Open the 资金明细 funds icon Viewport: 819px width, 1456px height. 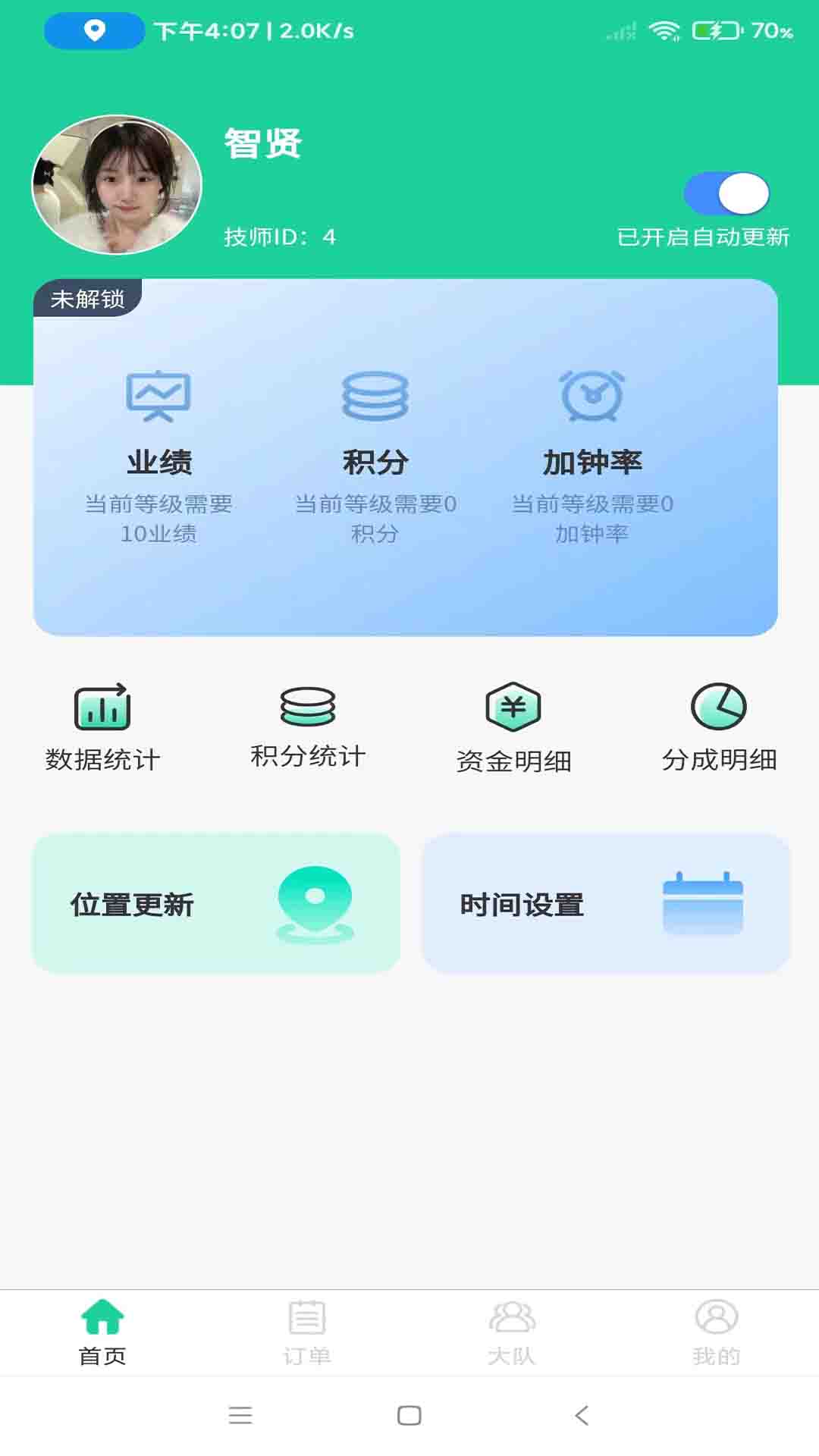pos(512,709)
